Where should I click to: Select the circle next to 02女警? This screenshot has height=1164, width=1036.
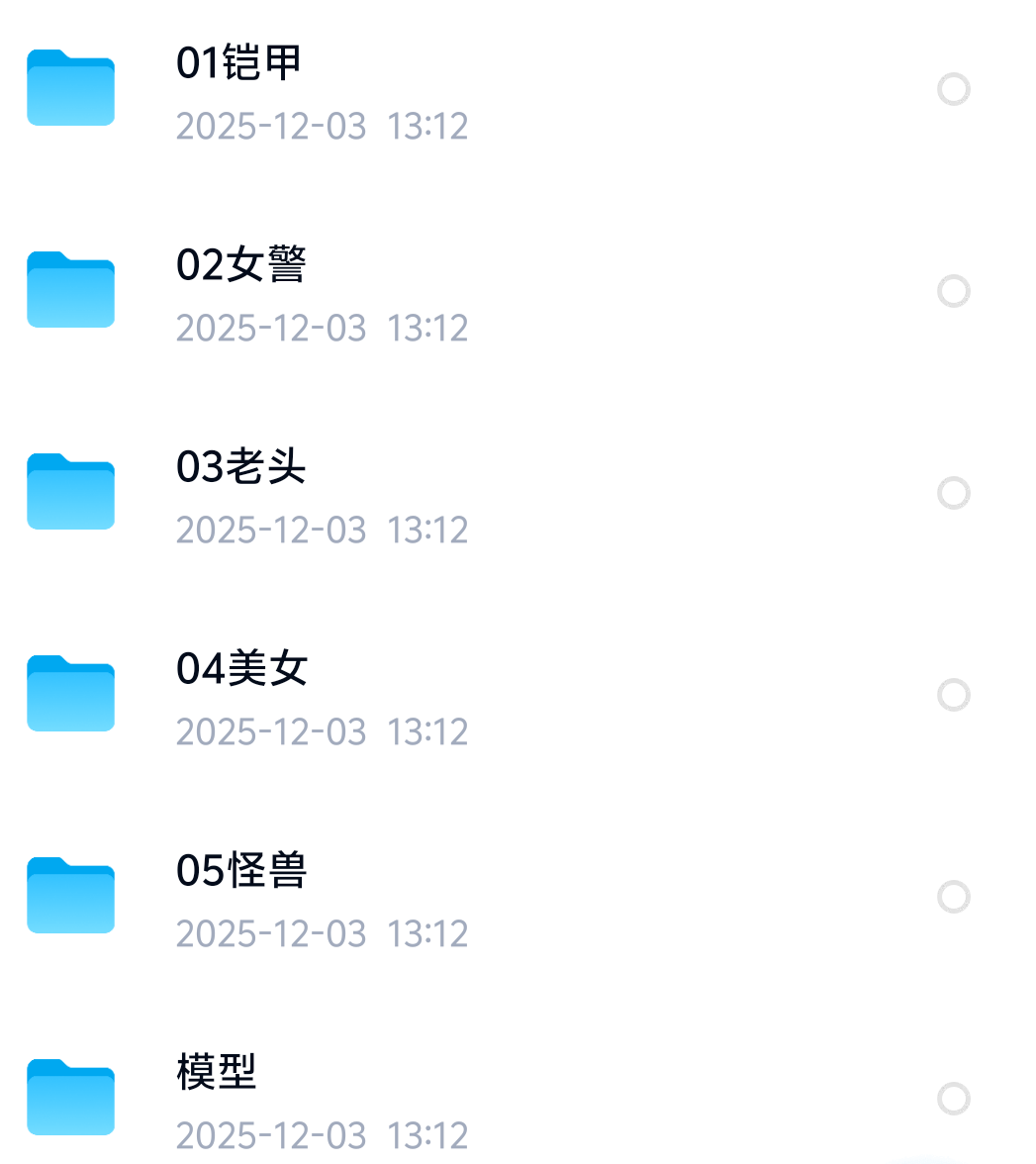pyautogui.click(x=954, y=291)
